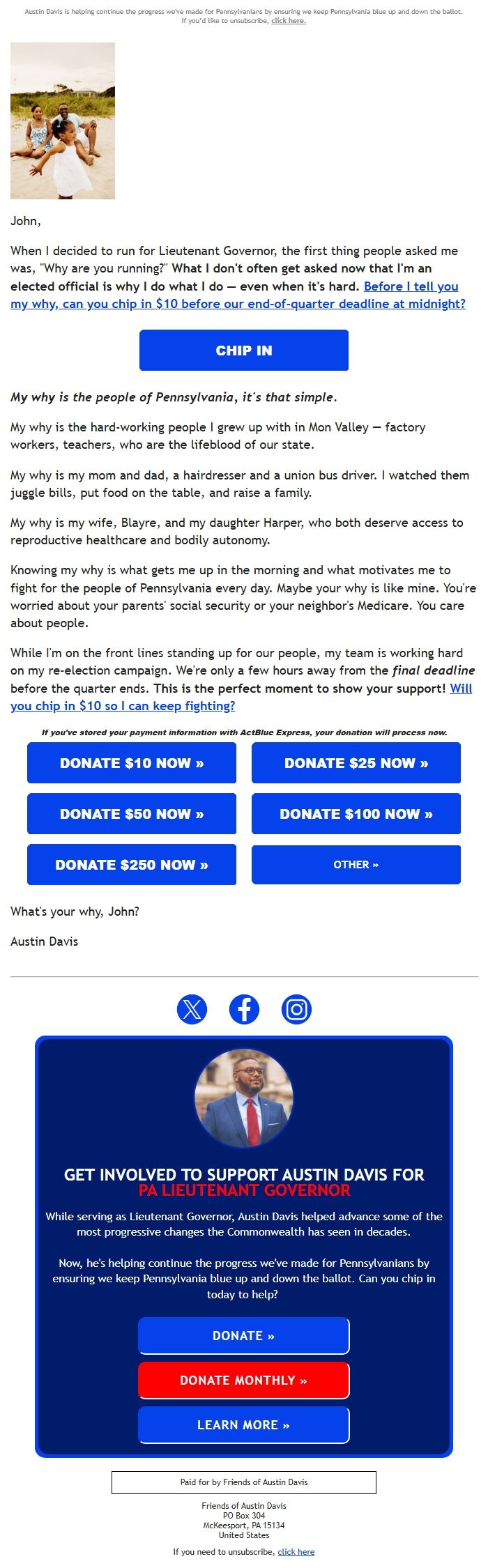The height and width of the screenshot is (1568, 488).
Task: Select the red DONATE MONTHLY button
Action: (243, 1381)
